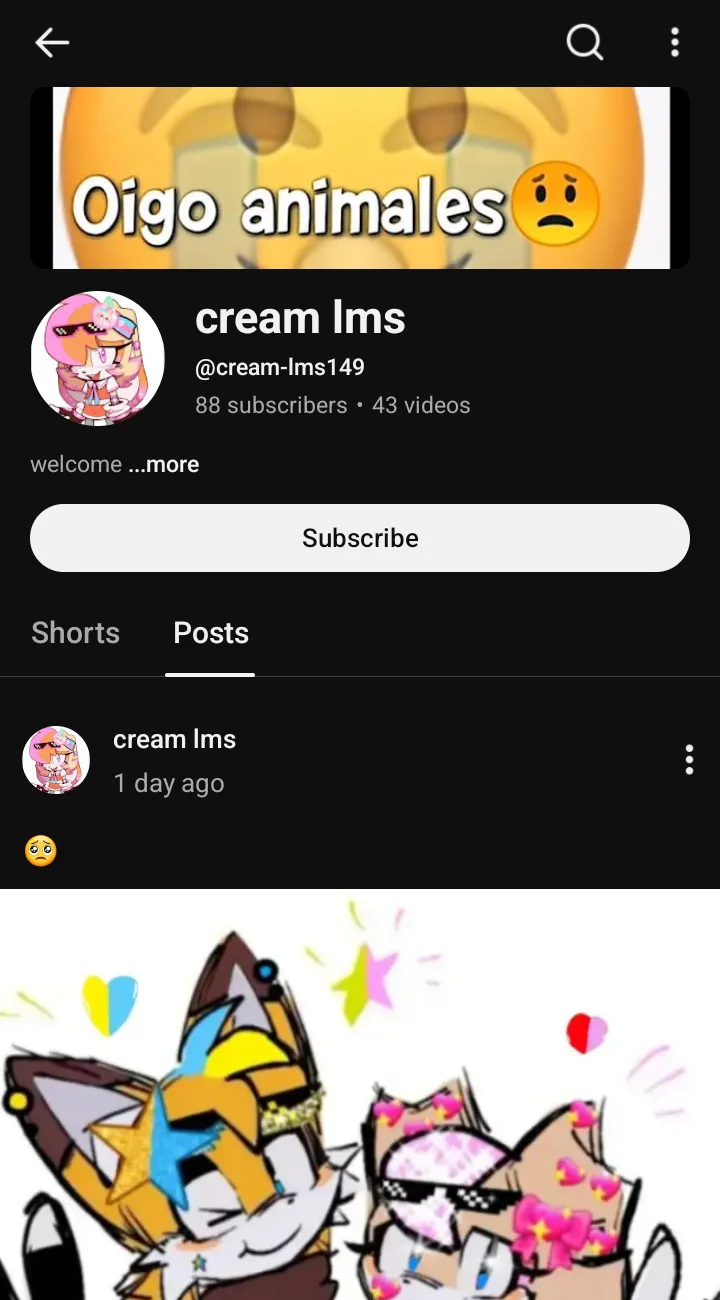Viewport: 720px width, 1300px height.
Task: Open search on the channel page
Action: (585, 42)
